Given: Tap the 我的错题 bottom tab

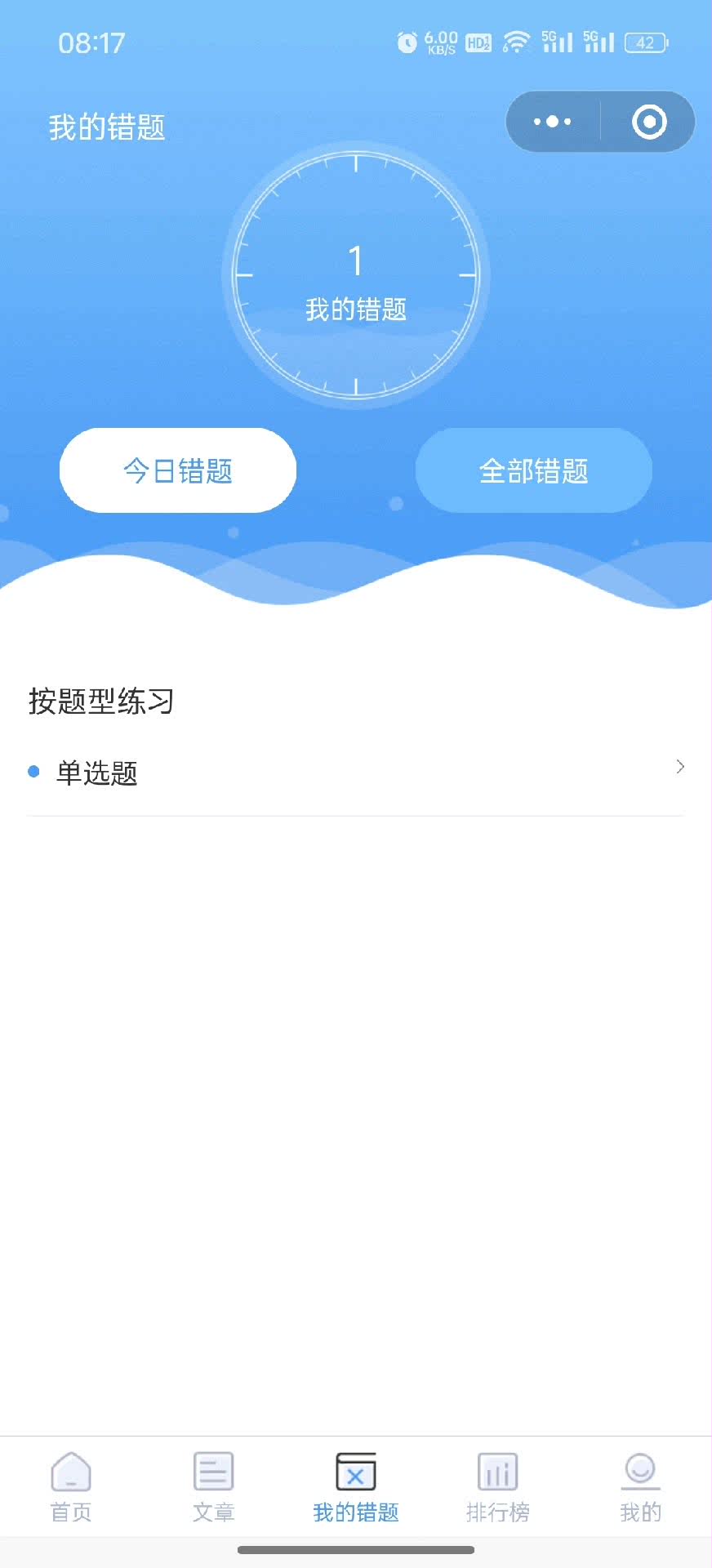Looking at the screenshot, I should pos(356,1487).
